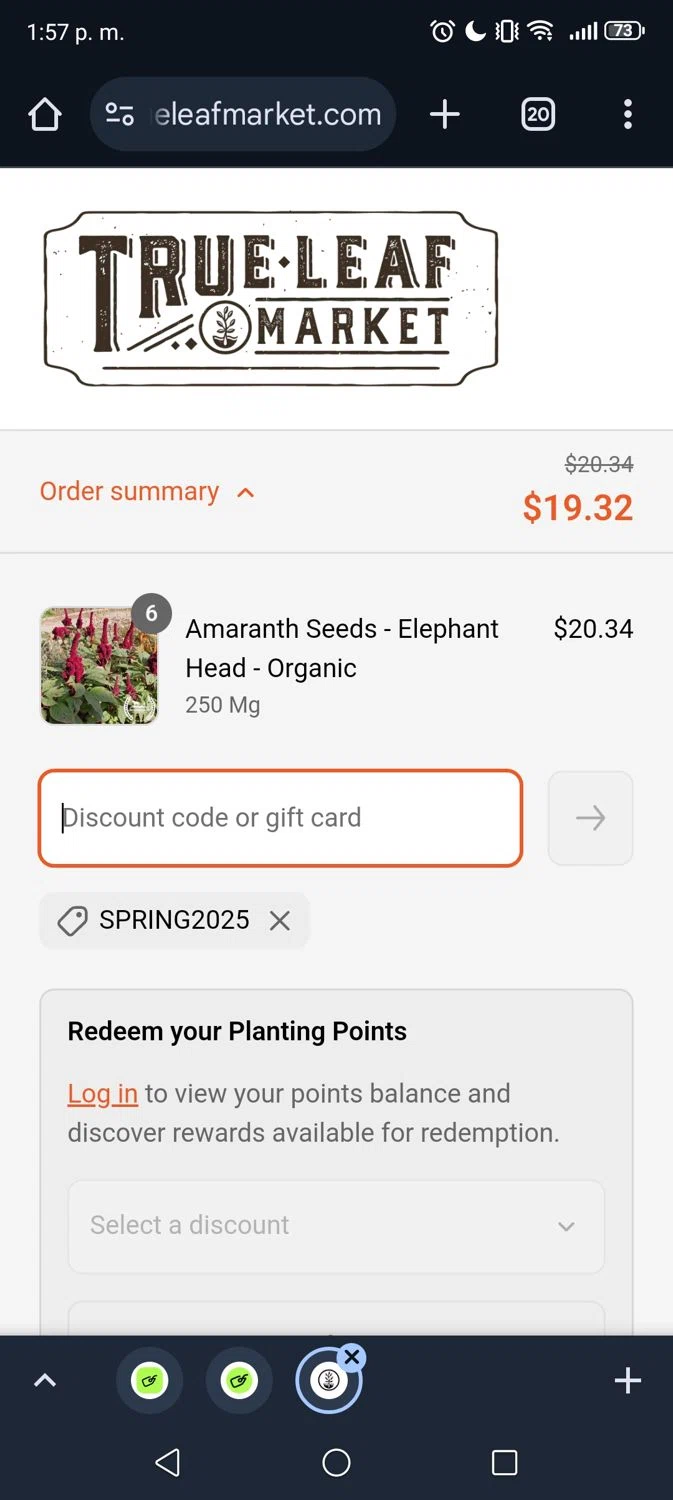This screenshot has height=1500, width=673.
Task: Go back using the system back button
Action: click(168, 1463)
